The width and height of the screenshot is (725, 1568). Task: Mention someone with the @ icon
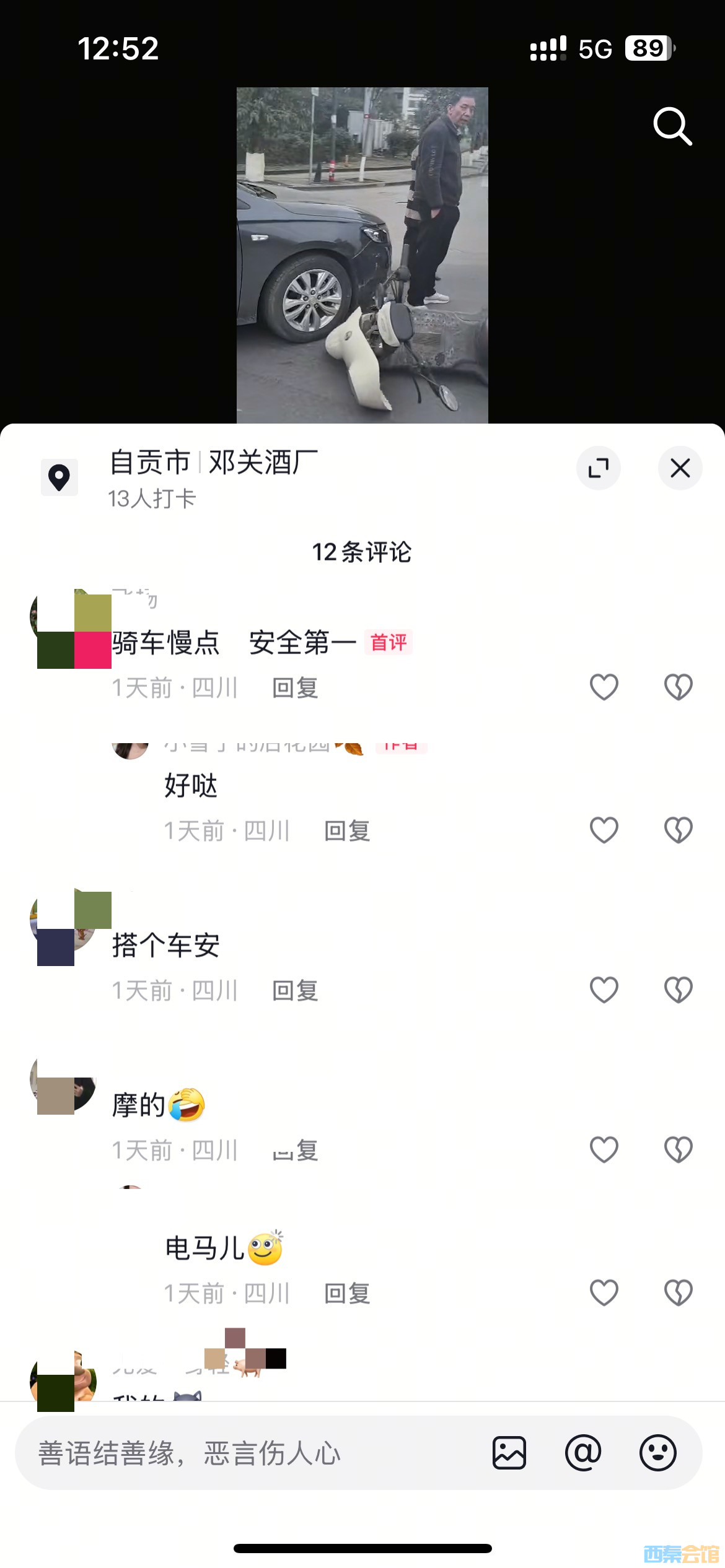tap(583, 1453)
